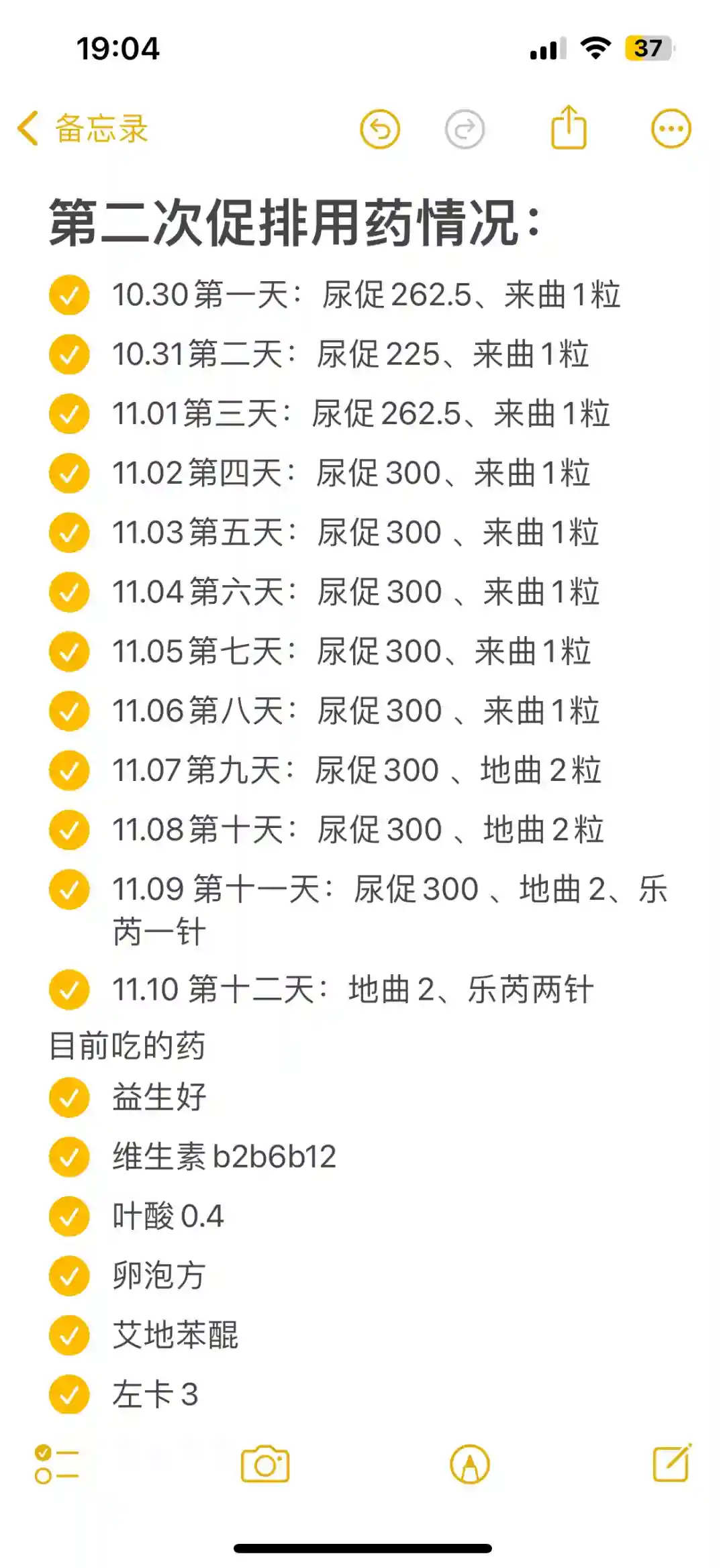Uncheck the 10.30第一天 item

[69, 295]
